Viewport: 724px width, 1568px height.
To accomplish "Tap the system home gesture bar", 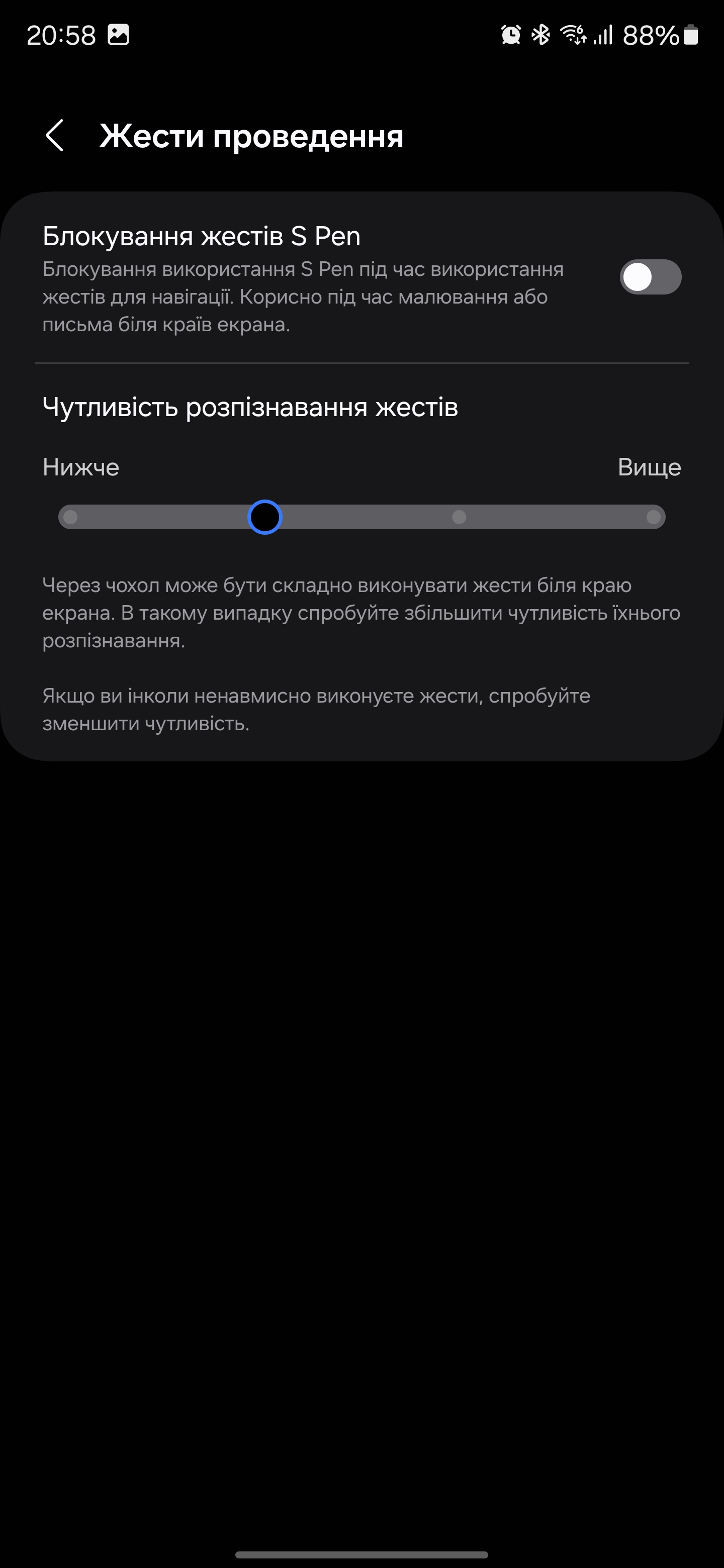I will tap(361, 1554).
